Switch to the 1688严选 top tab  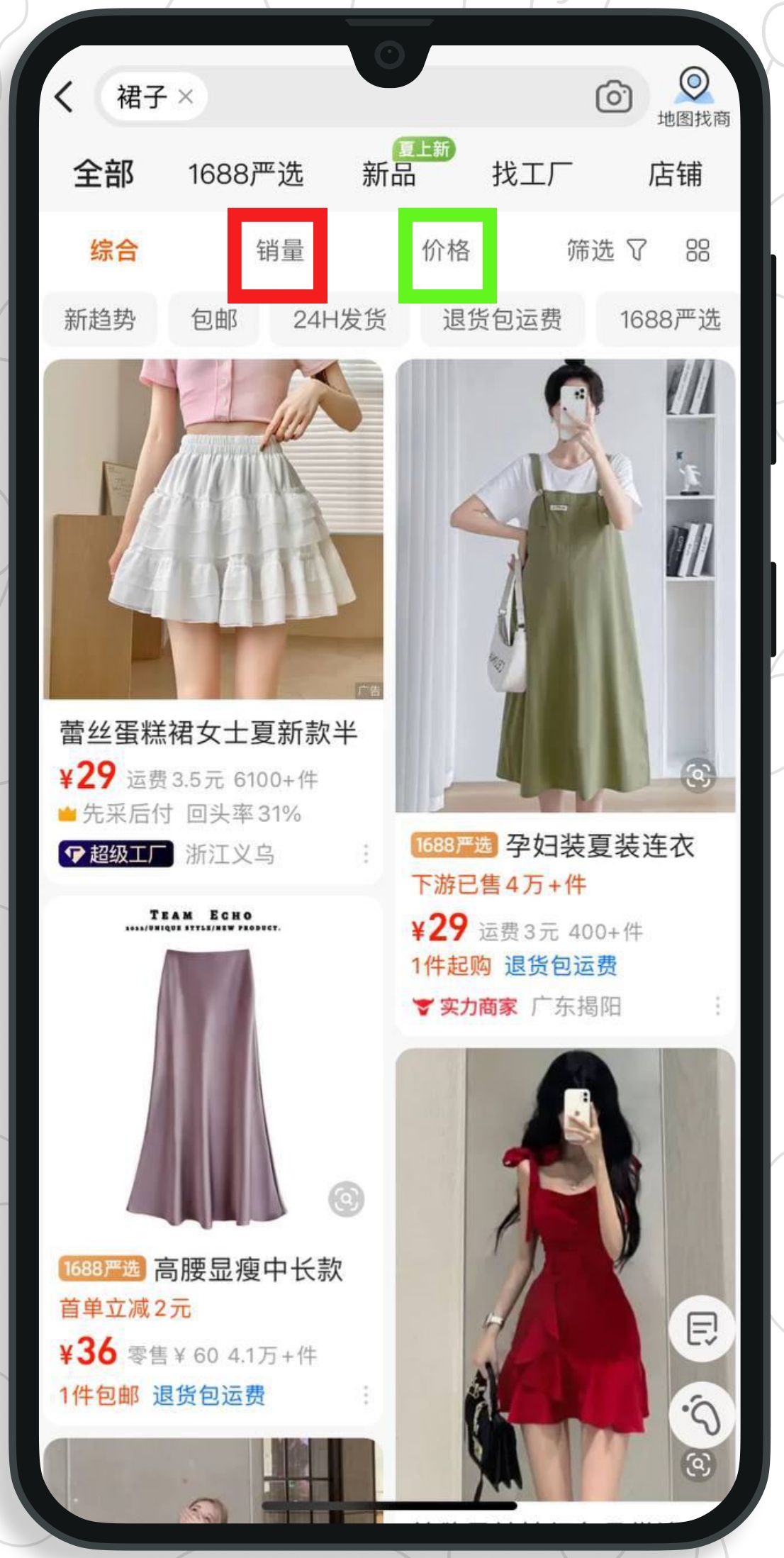[245, 174]
